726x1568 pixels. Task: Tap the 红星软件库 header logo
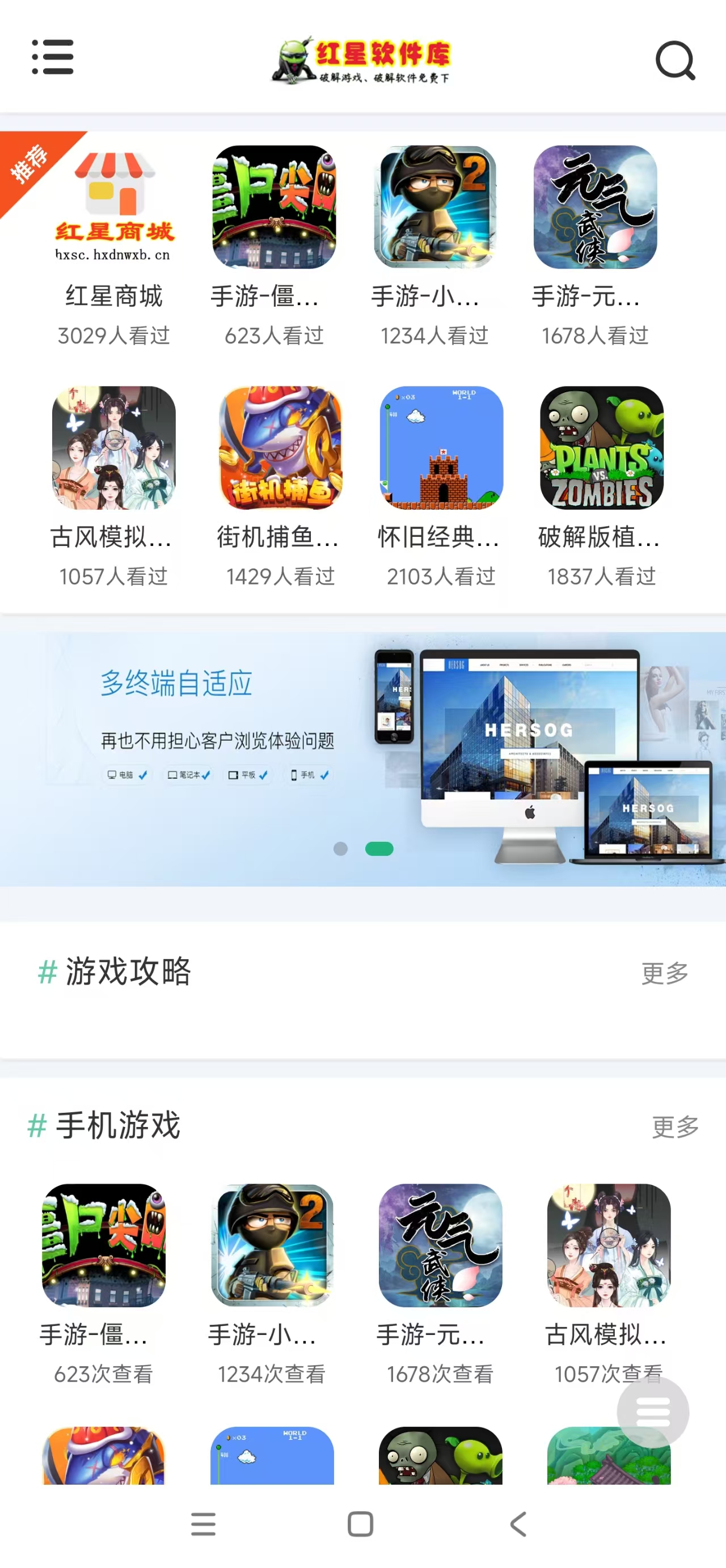click(x=362, y=59)
